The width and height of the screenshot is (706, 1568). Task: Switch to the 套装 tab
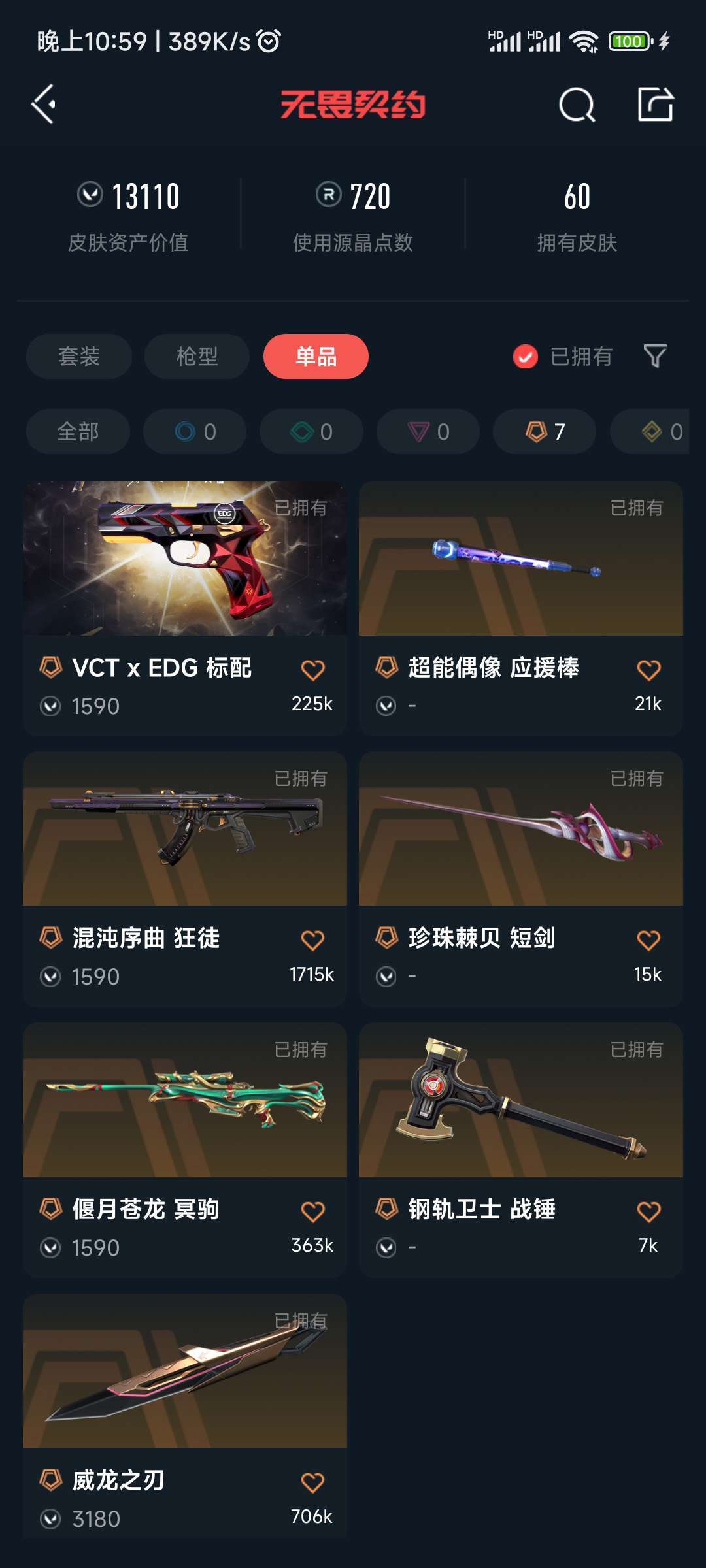point(79,356)
